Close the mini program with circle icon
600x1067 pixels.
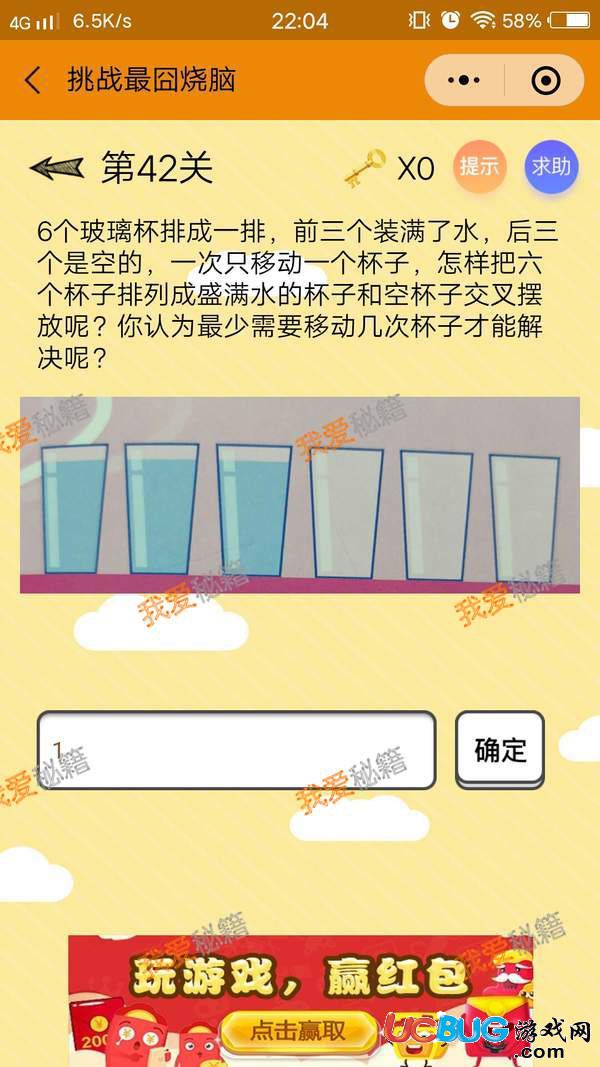pos(546,81)
